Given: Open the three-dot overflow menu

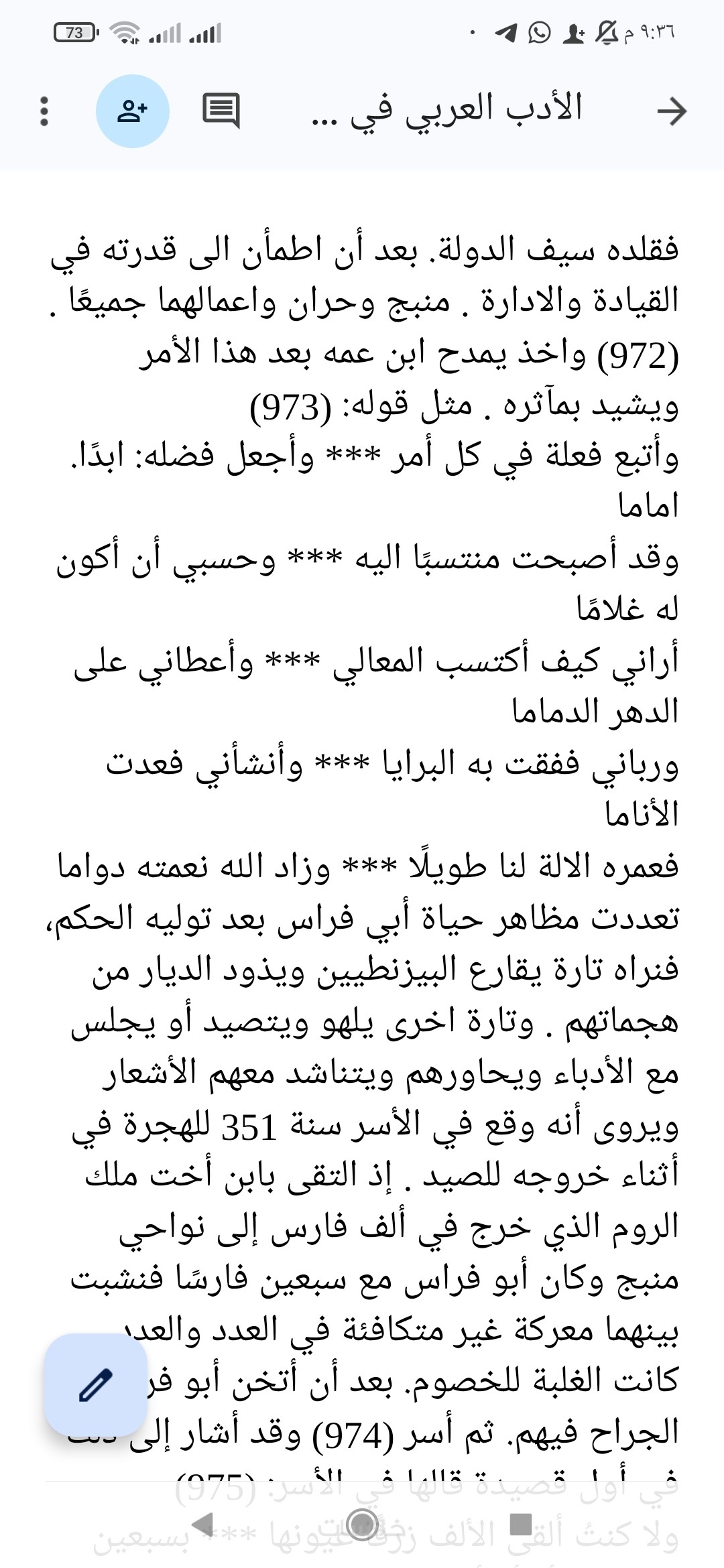Looking at the screenshot, I should (x=44, y=111).
